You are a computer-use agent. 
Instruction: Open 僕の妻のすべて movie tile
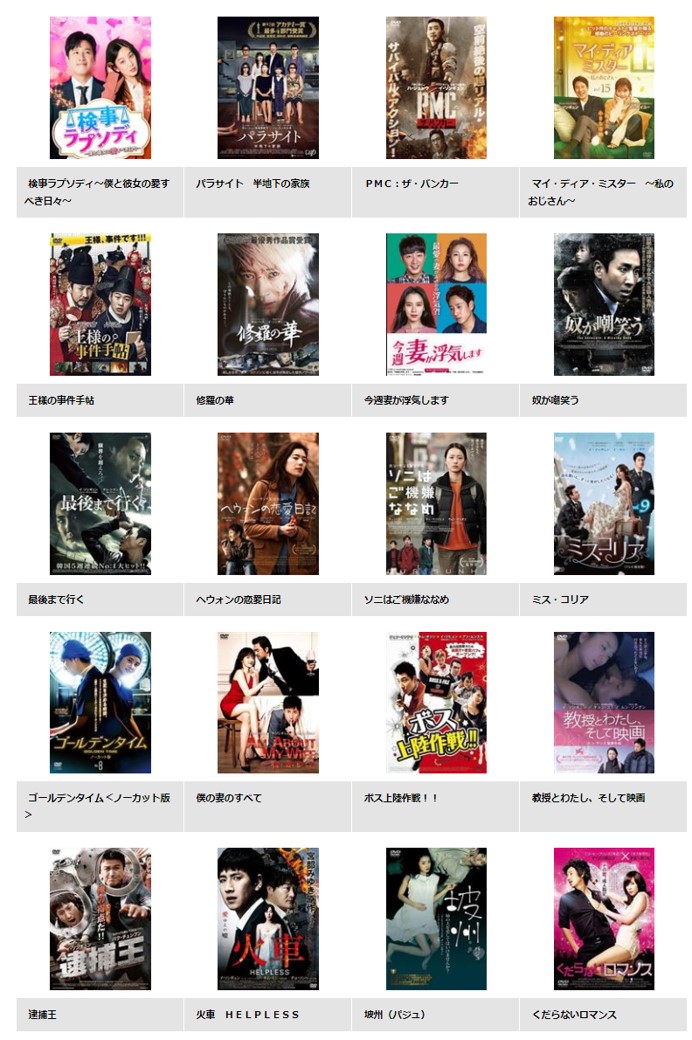[x=268, y=702]
